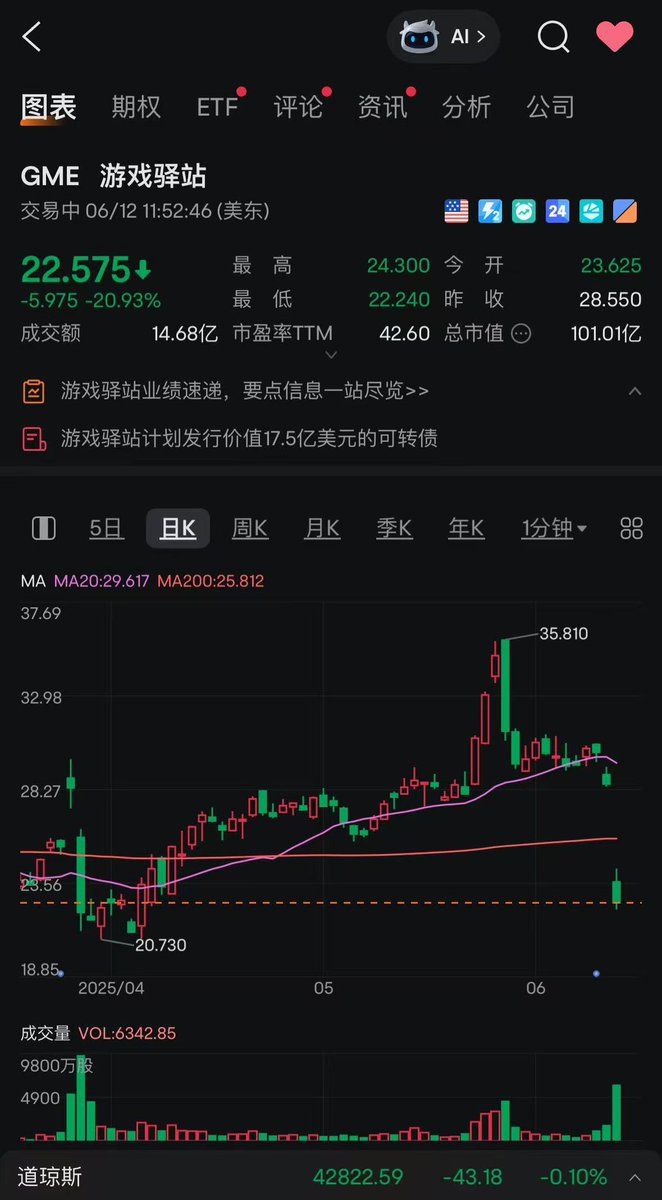Toggle the heart favorite icon
662x1200 pixels.
coord(614,37)
